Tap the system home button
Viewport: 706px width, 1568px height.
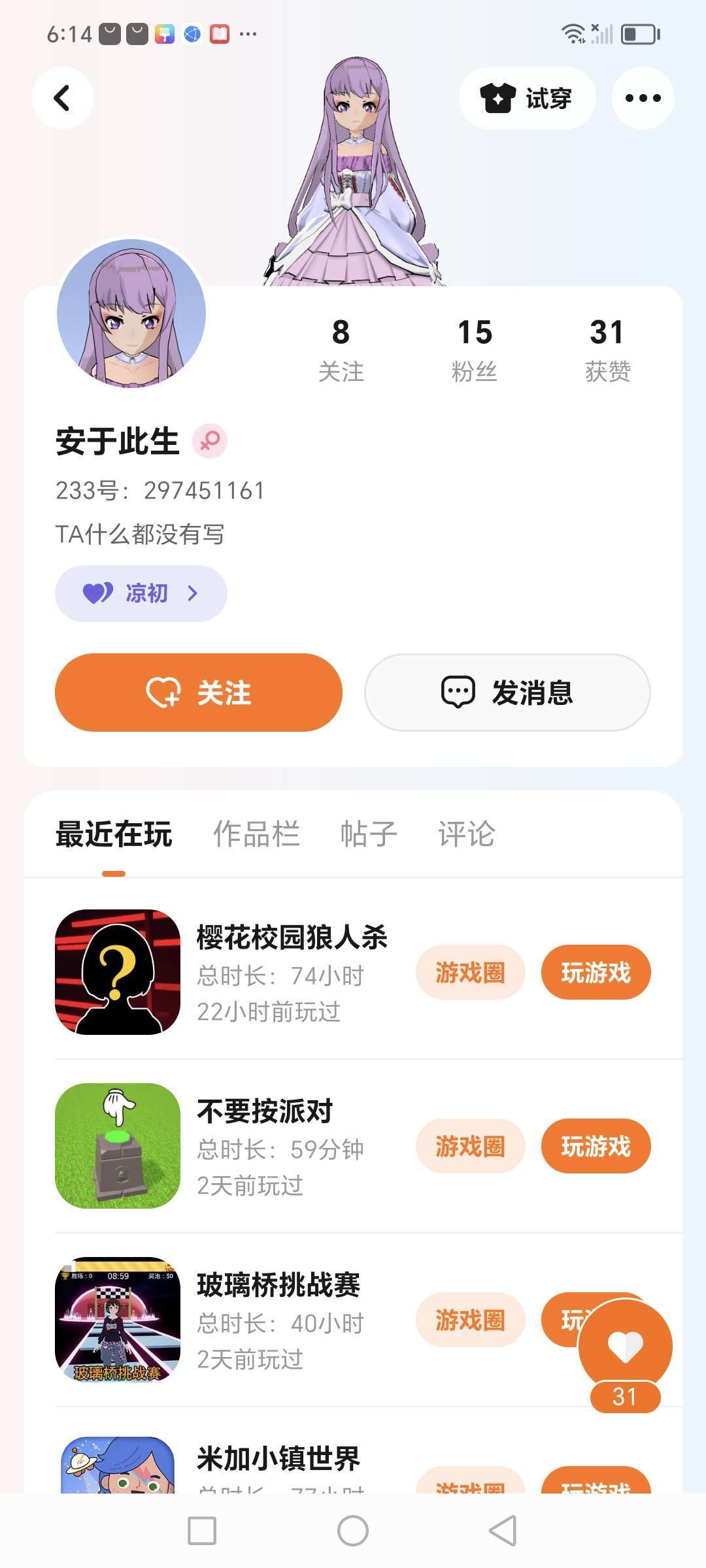(353, 1531)
